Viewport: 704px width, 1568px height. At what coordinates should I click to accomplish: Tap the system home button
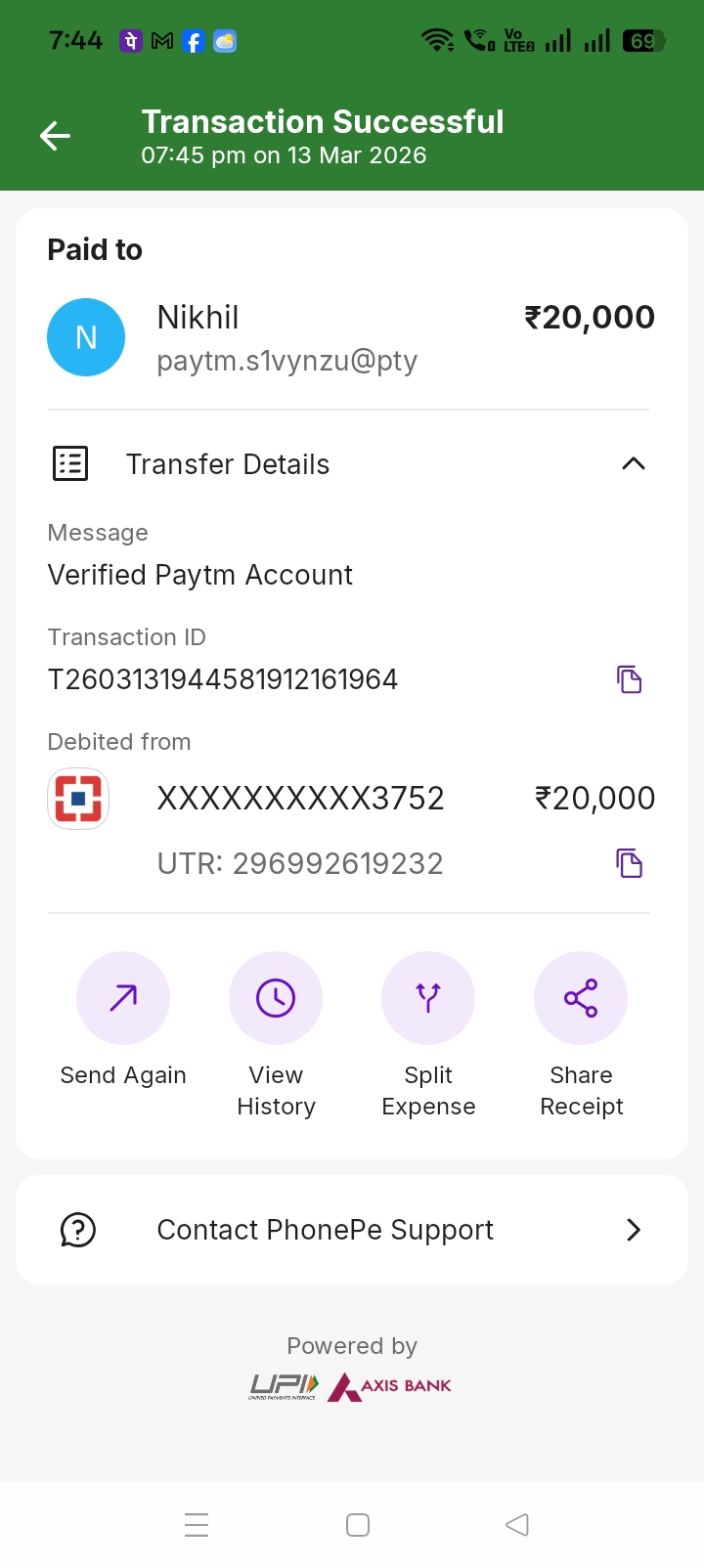tap(358, 1525)
